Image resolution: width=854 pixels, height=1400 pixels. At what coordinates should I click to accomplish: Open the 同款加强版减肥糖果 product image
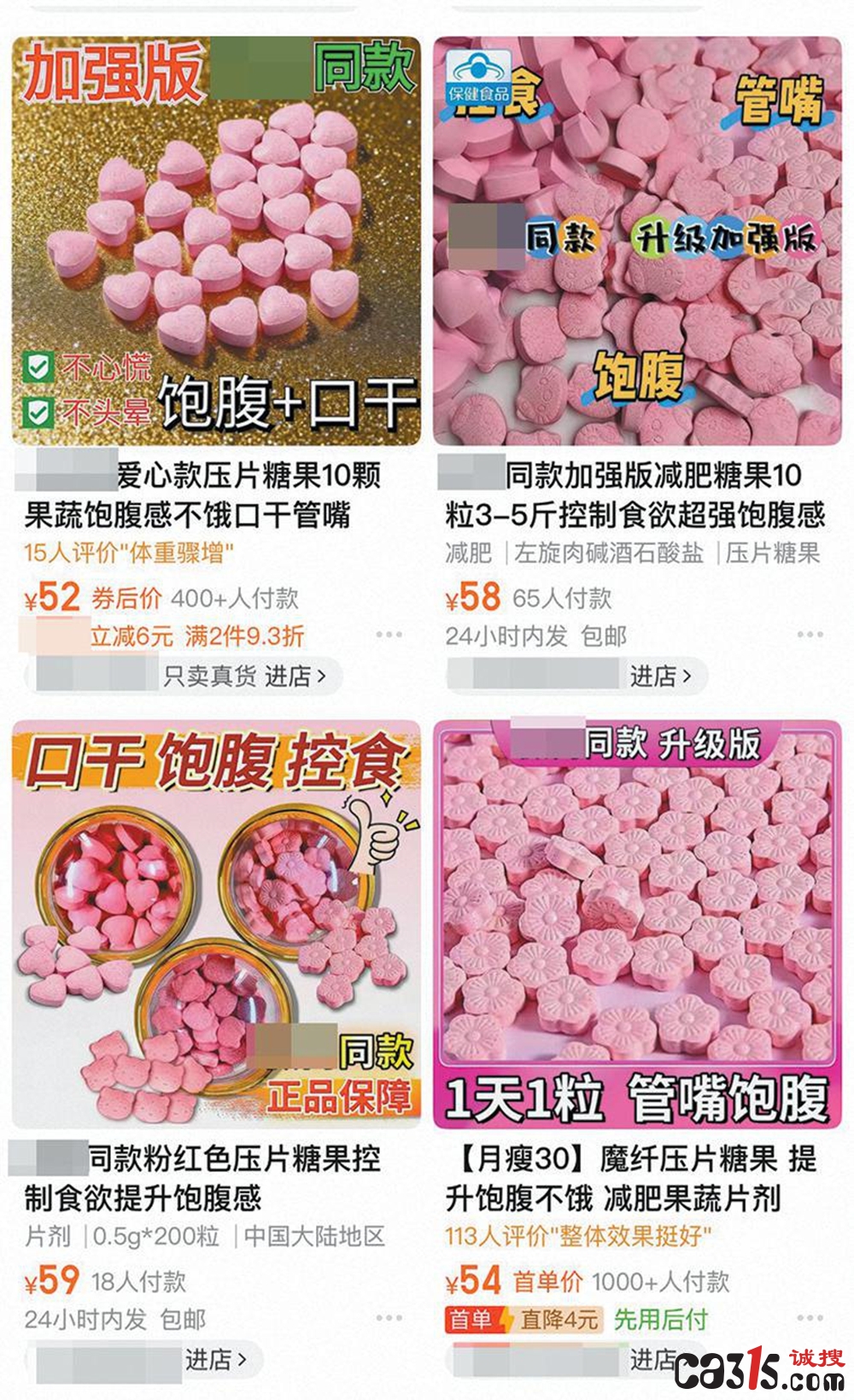(637, 240)
